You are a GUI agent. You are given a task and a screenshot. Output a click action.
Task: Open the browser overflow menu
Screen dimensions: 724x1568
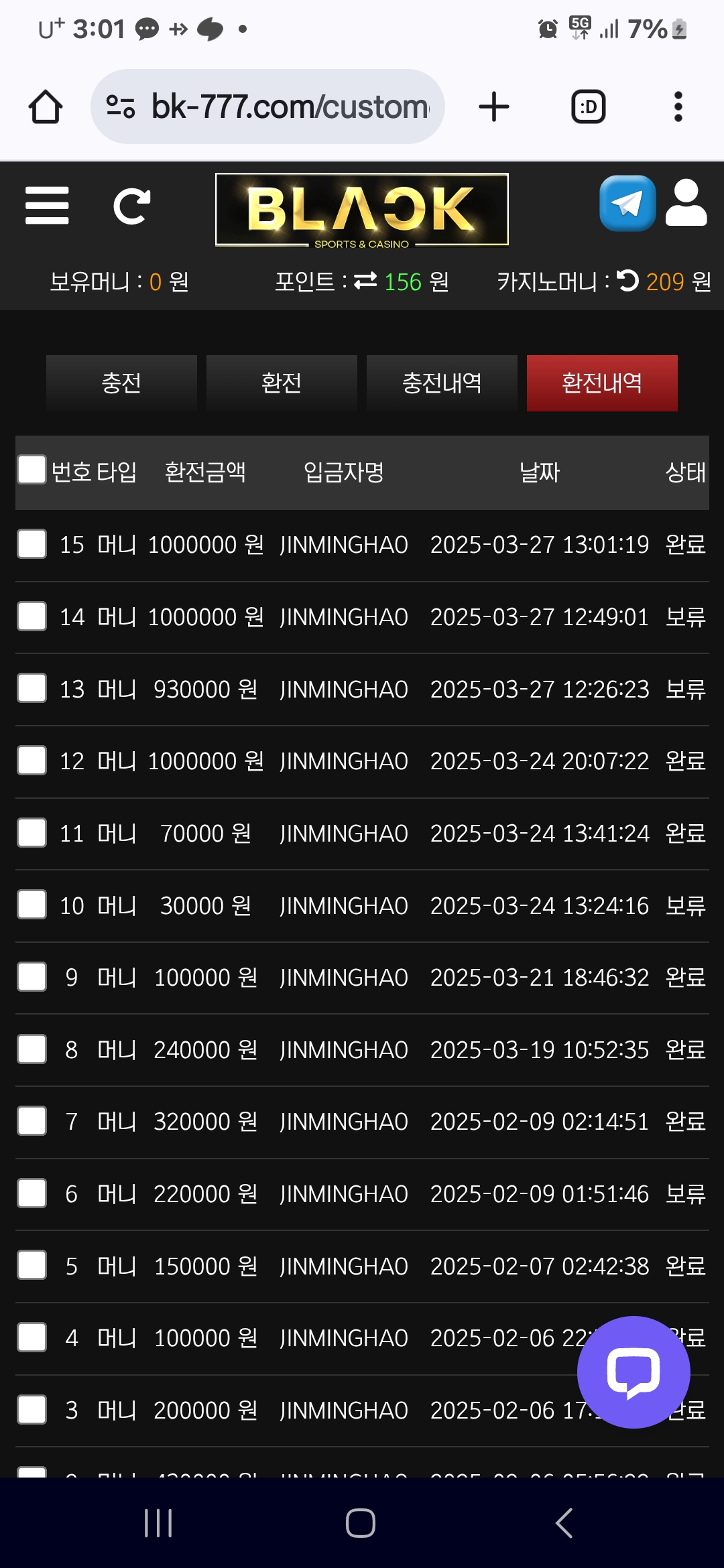pos(678,107)
